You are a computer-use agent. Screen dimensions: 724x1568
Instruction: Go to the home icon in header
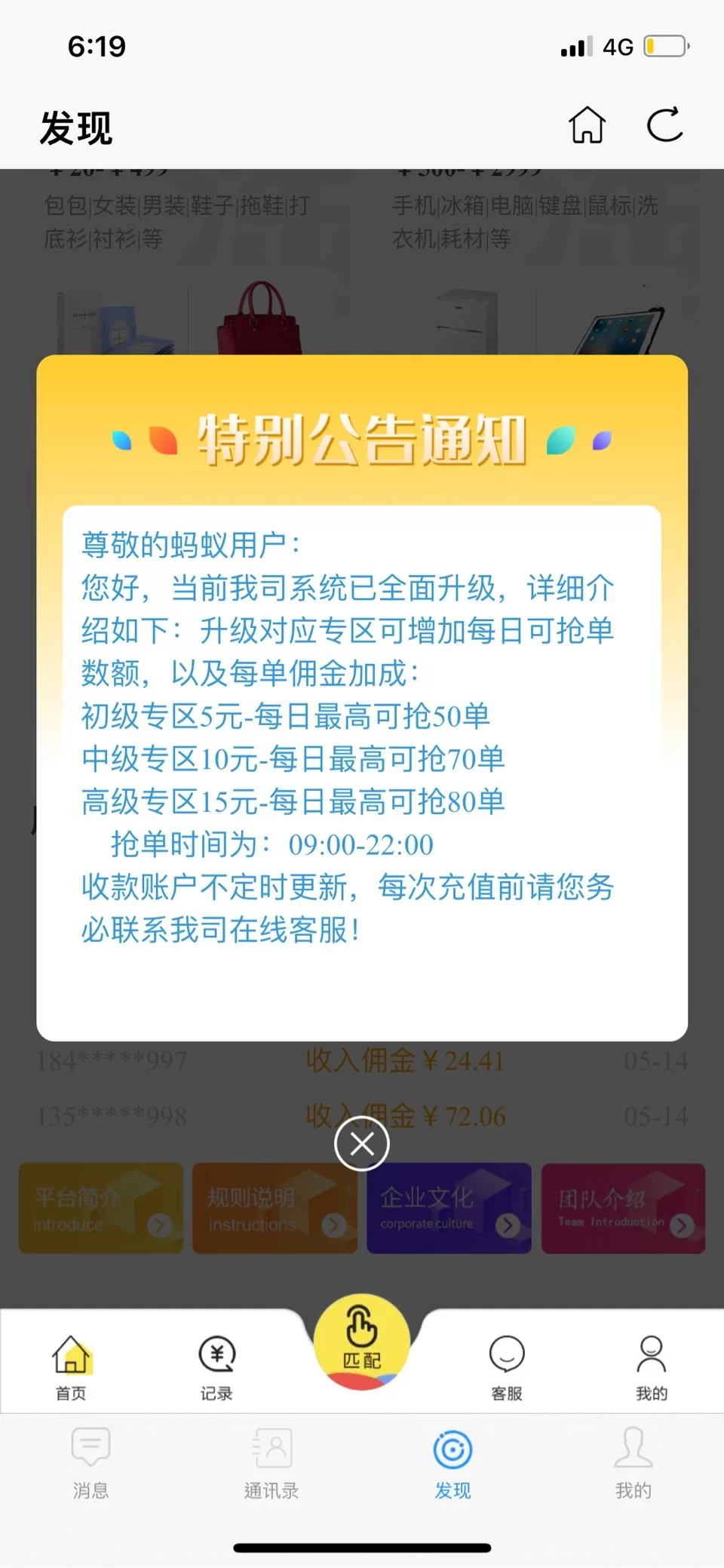pyautogui.click(x=587, y=125)
